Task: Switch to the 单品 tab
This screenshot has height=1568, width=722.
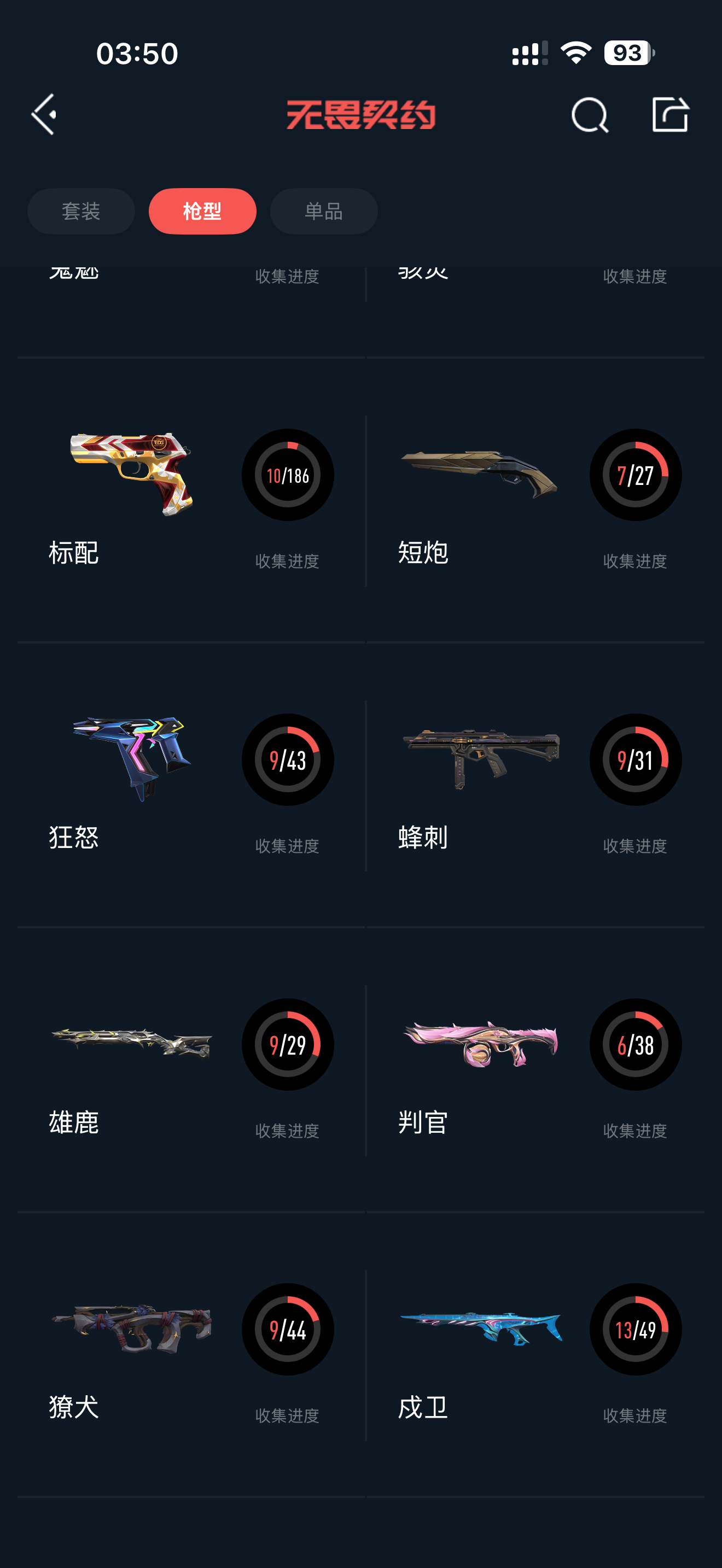Action: point(324,211)
